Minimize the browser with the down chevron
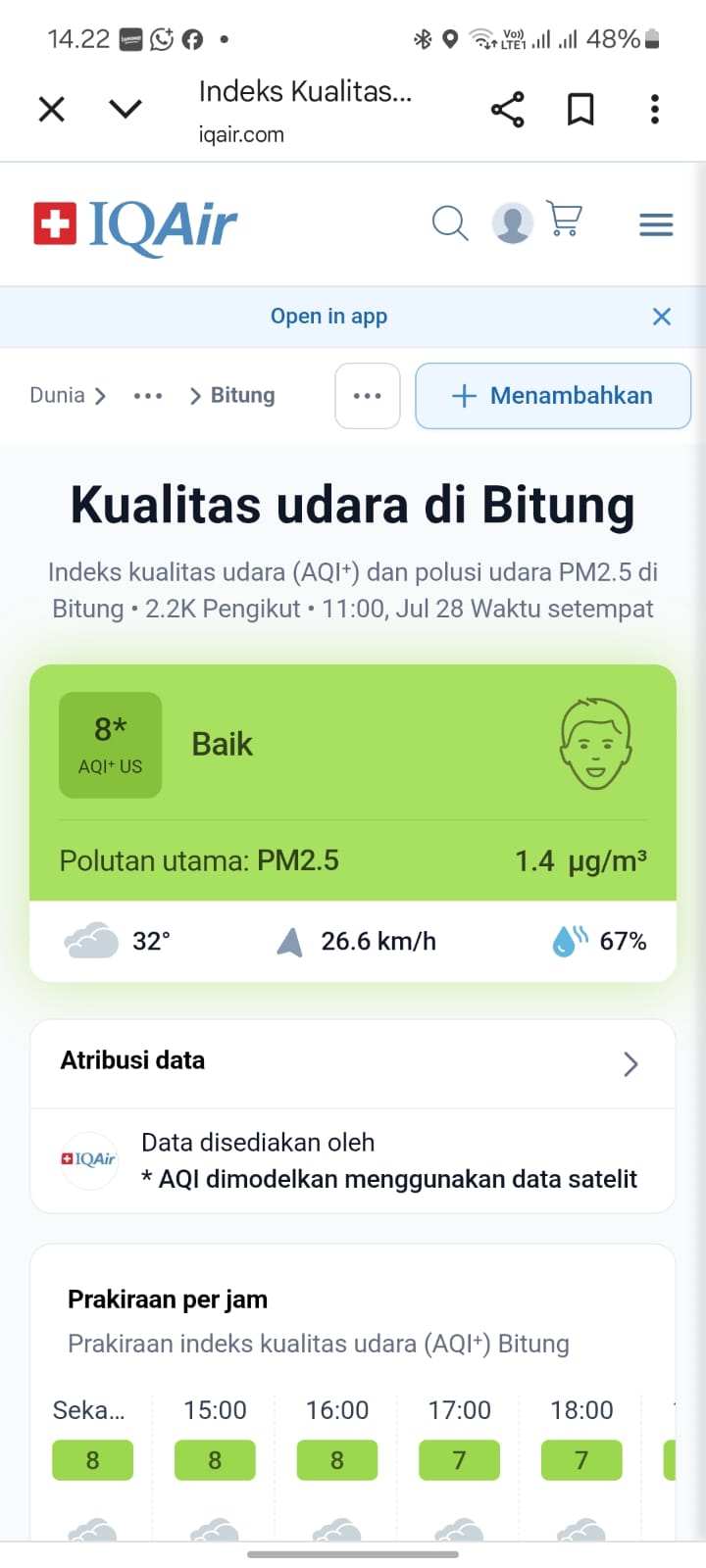The image size is (706, 1568). click(126, 109)
